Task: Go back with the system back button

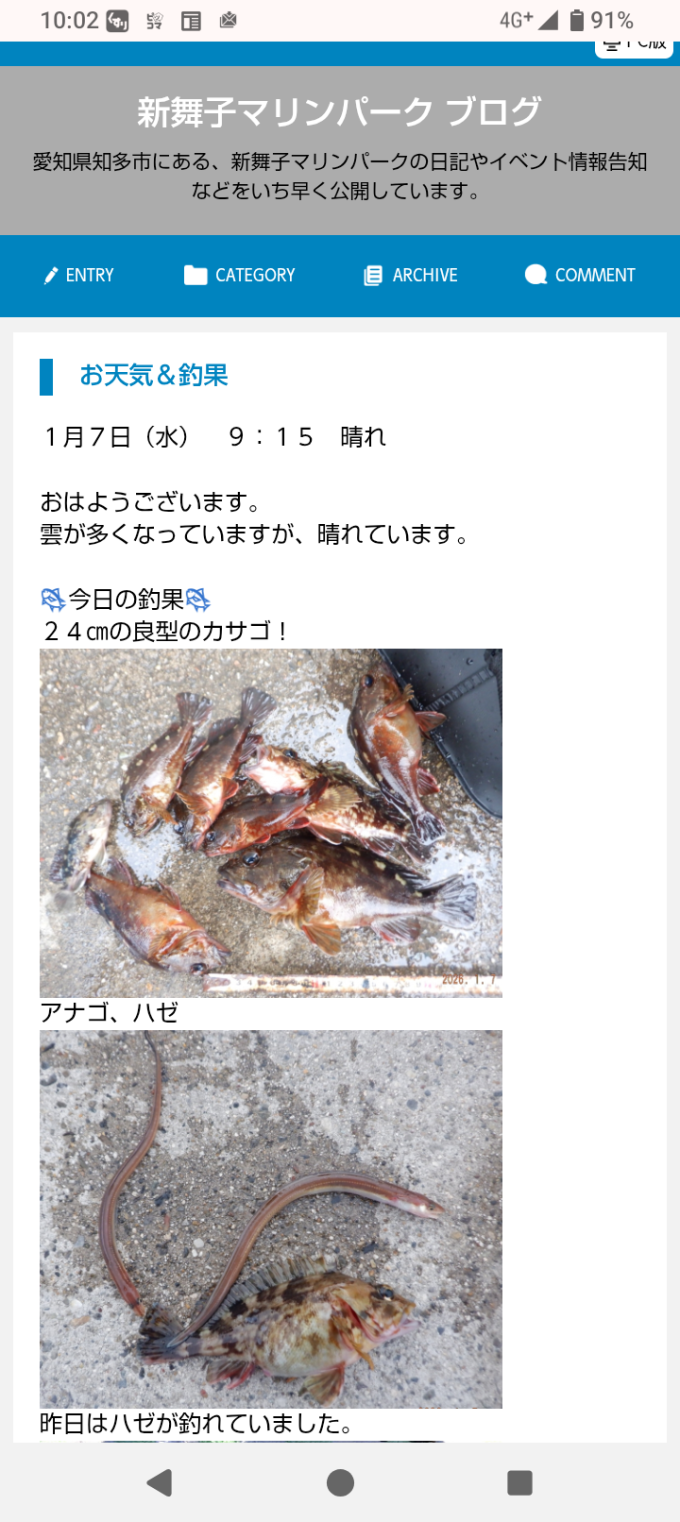Action: (x=159, y=1482)
